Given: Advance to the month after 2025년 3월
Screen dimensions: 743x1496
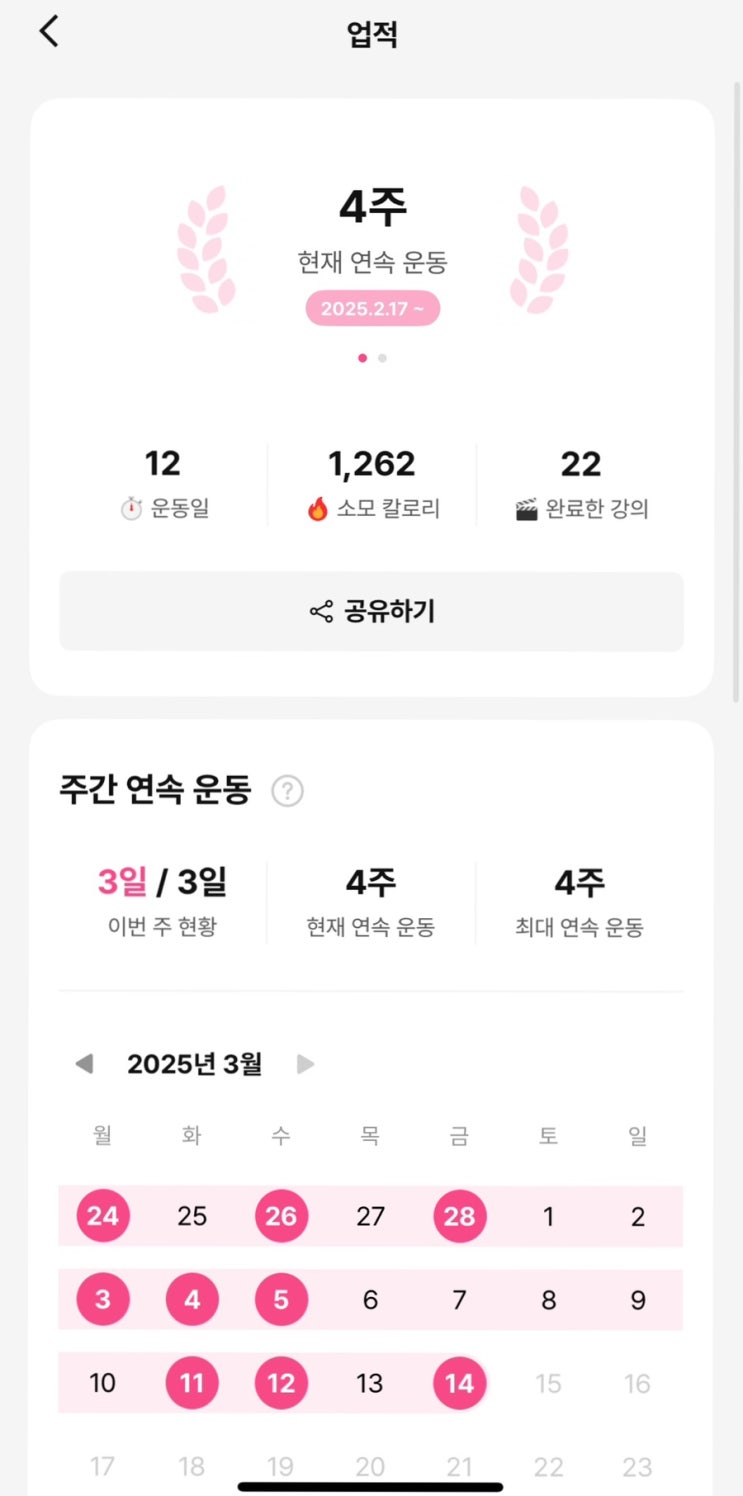Looking at the screenshot, I should (x=306, y=1064).
